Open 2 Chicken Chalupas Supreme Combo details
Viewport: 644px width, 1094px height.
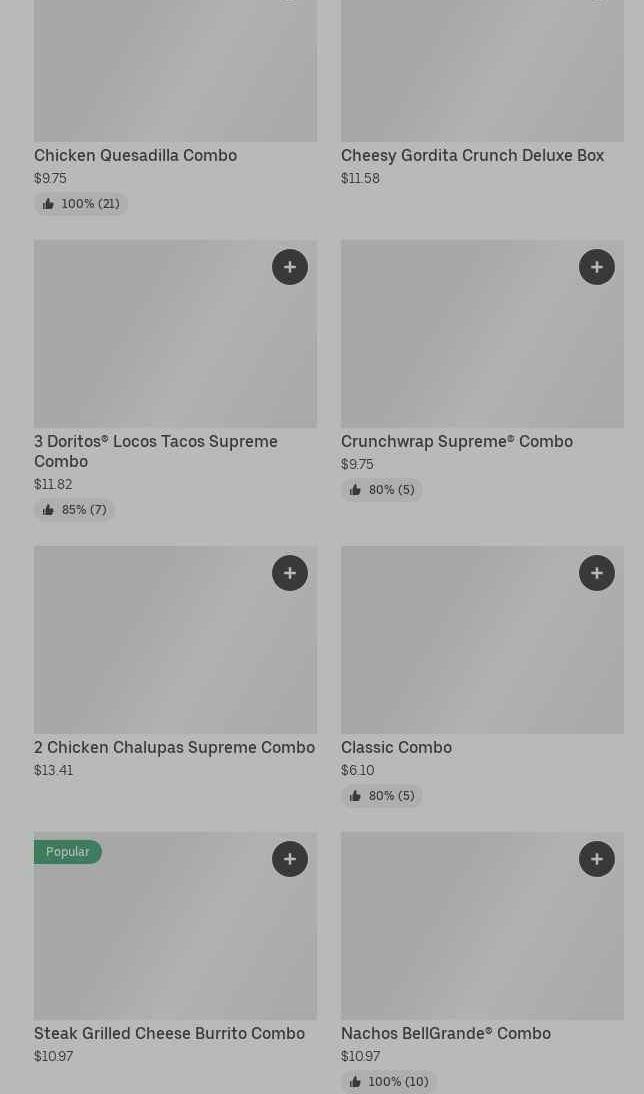click(174, 747)
